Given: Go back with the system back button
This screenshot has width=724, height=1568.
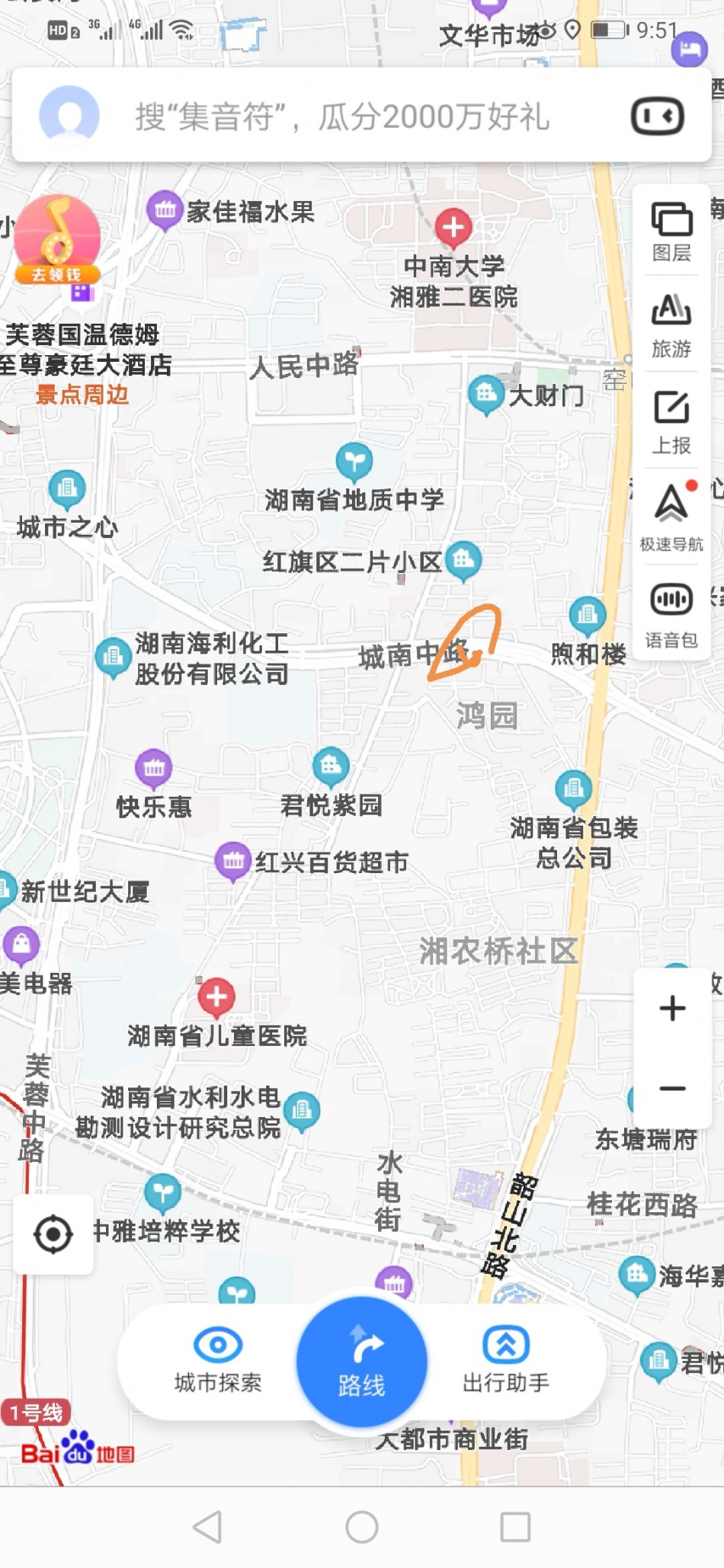Looking at the screenshot, I should 207,1527.
